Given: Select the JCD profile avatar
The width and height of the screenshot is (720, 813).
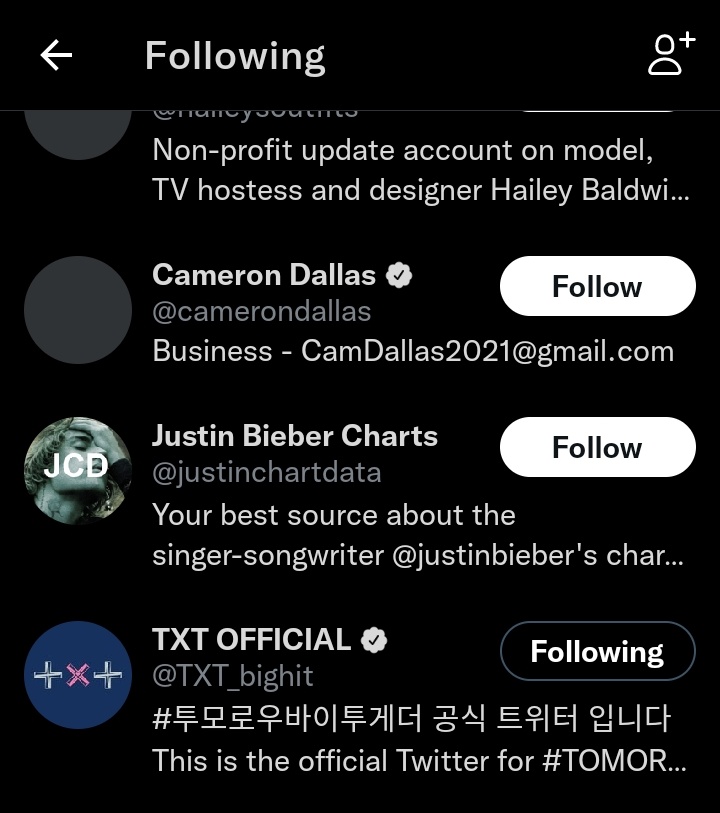Looking at the screenshot, I should point(78,468).
